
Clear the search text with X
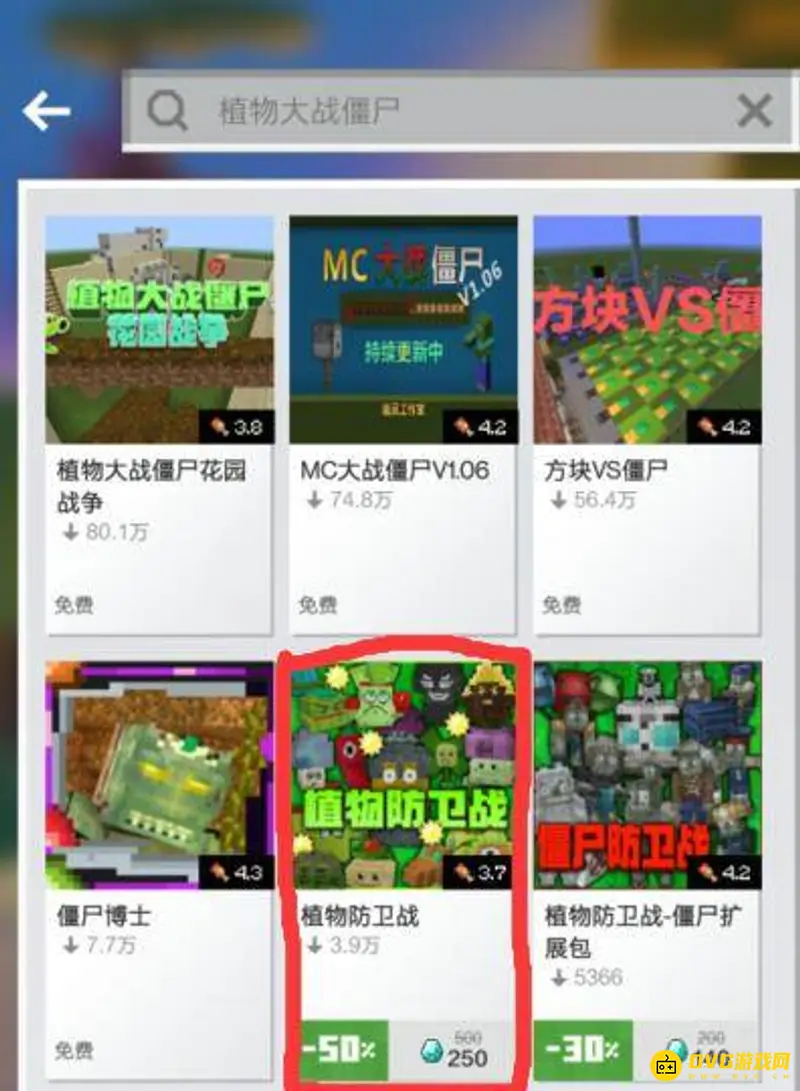coord(754,111)
